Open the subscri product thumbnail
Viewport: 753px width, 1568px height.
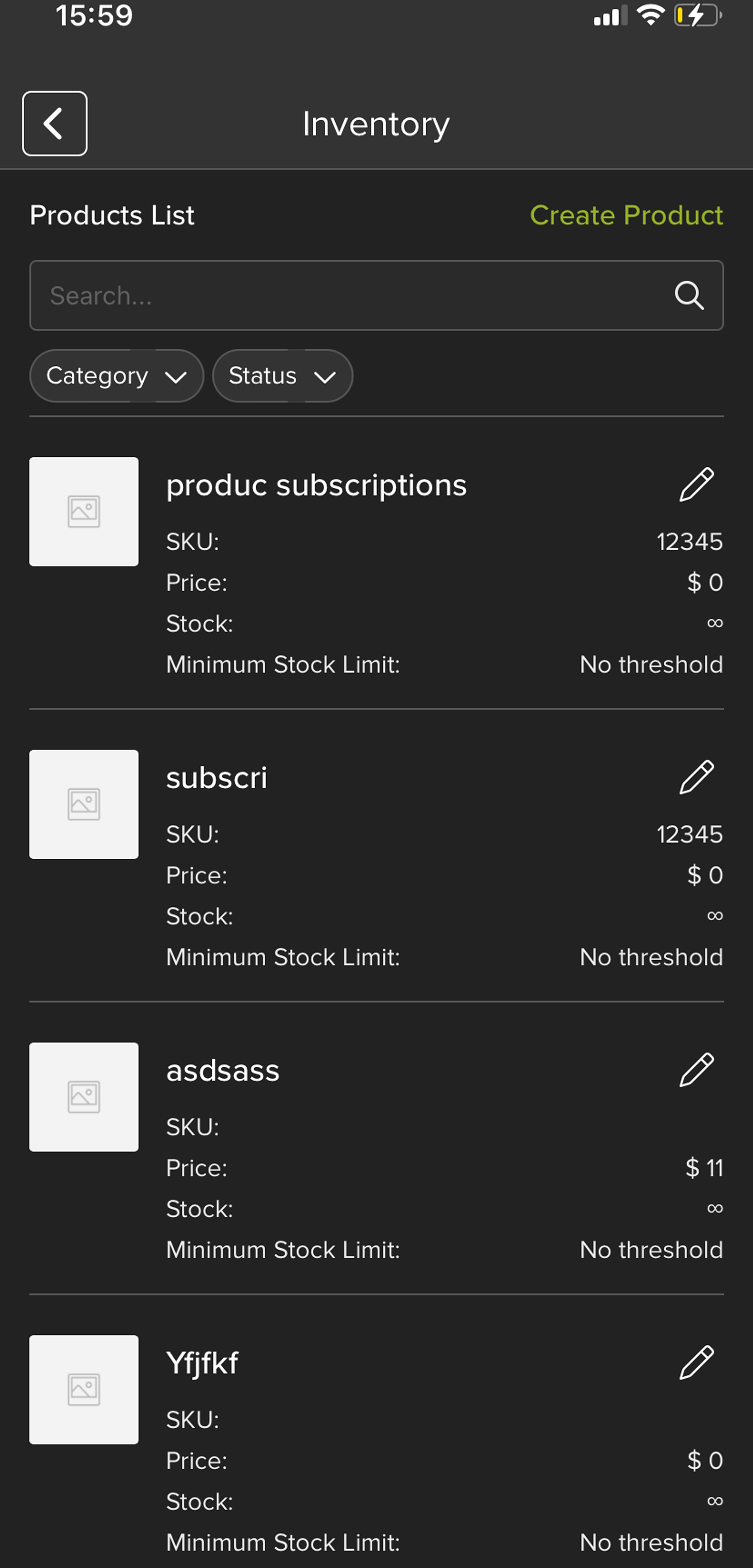click(x=84, y=804)
